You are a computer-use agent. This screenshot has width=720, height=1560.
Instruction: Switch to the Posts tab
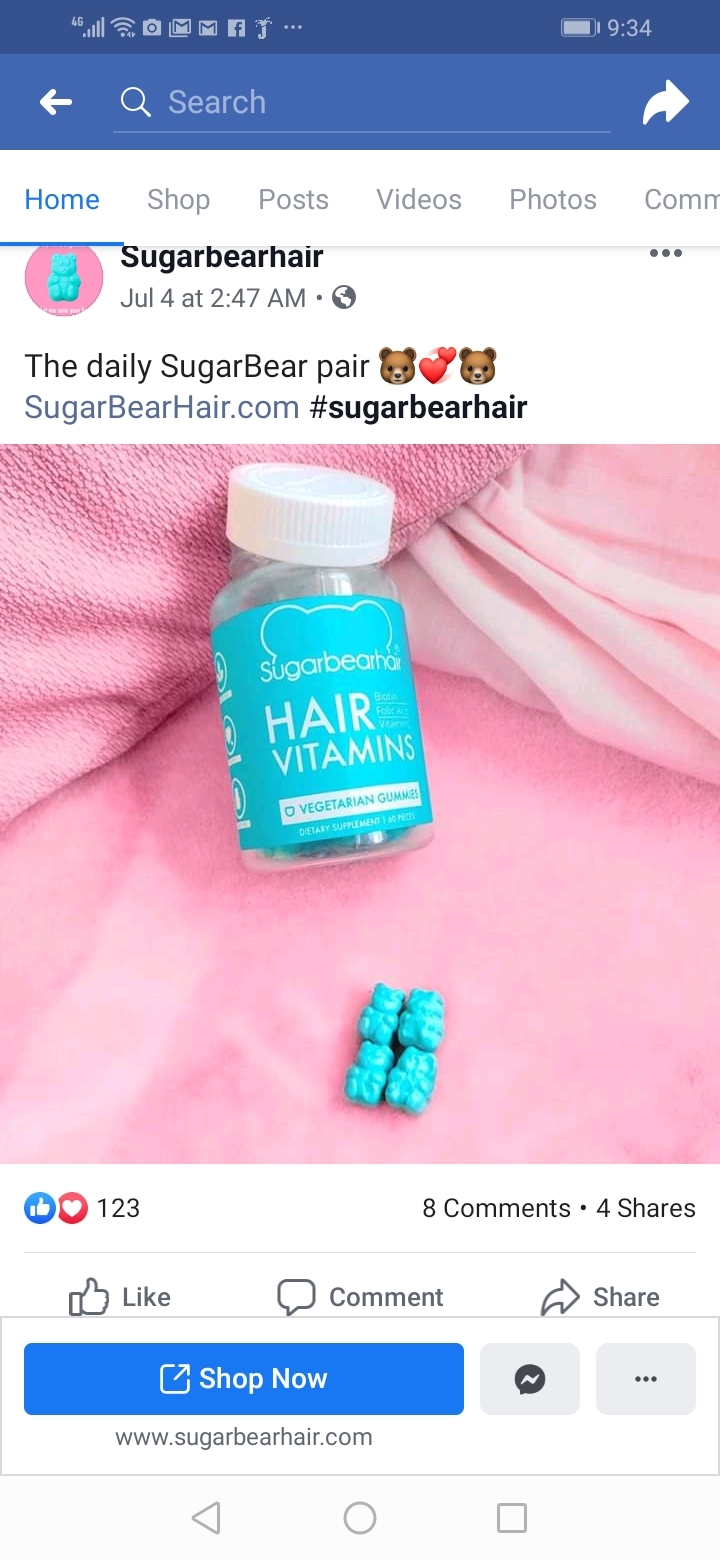(x=293, y=199)
